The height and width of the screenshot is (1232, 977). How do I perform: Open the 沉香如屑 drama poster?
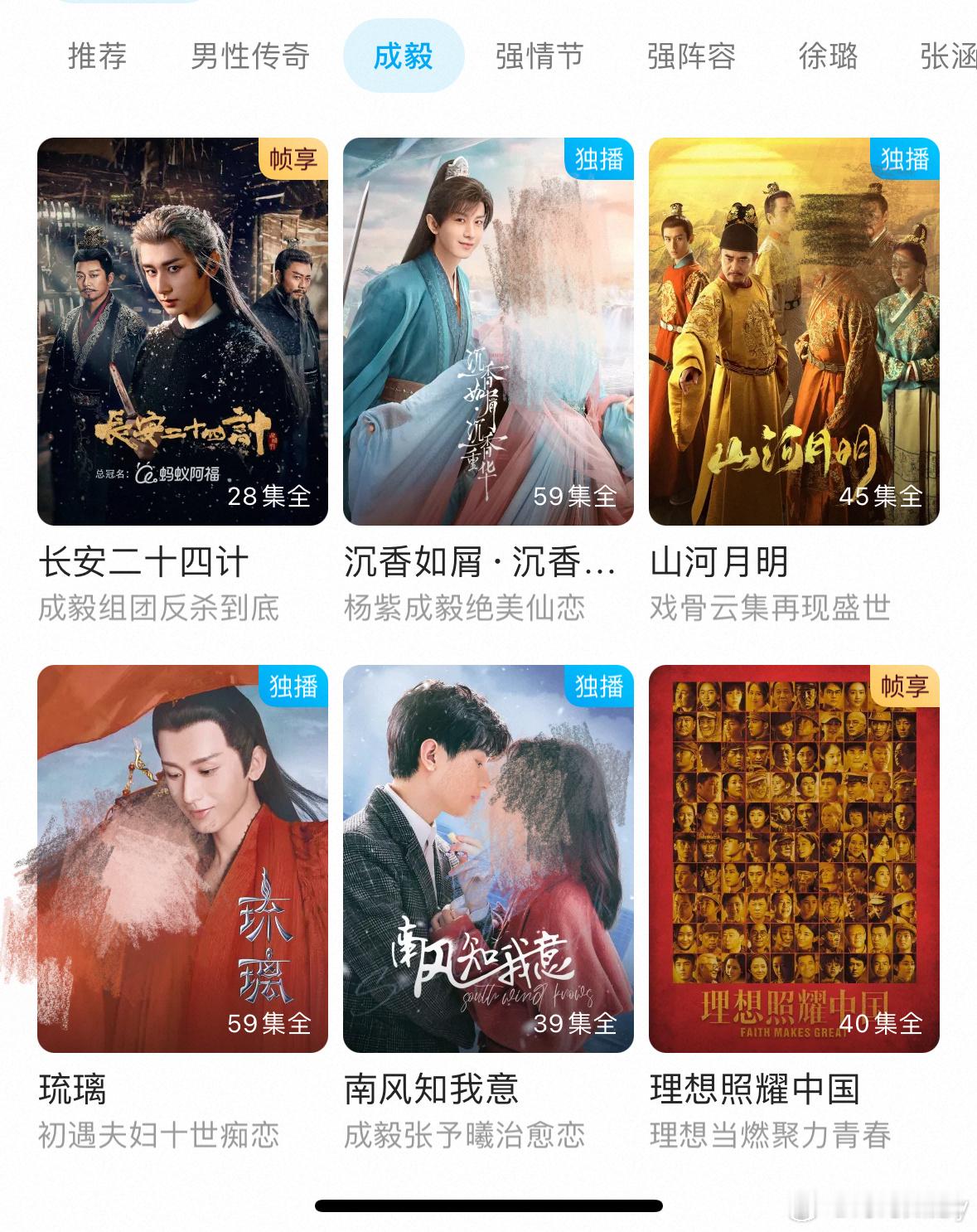tap(488, 332)
